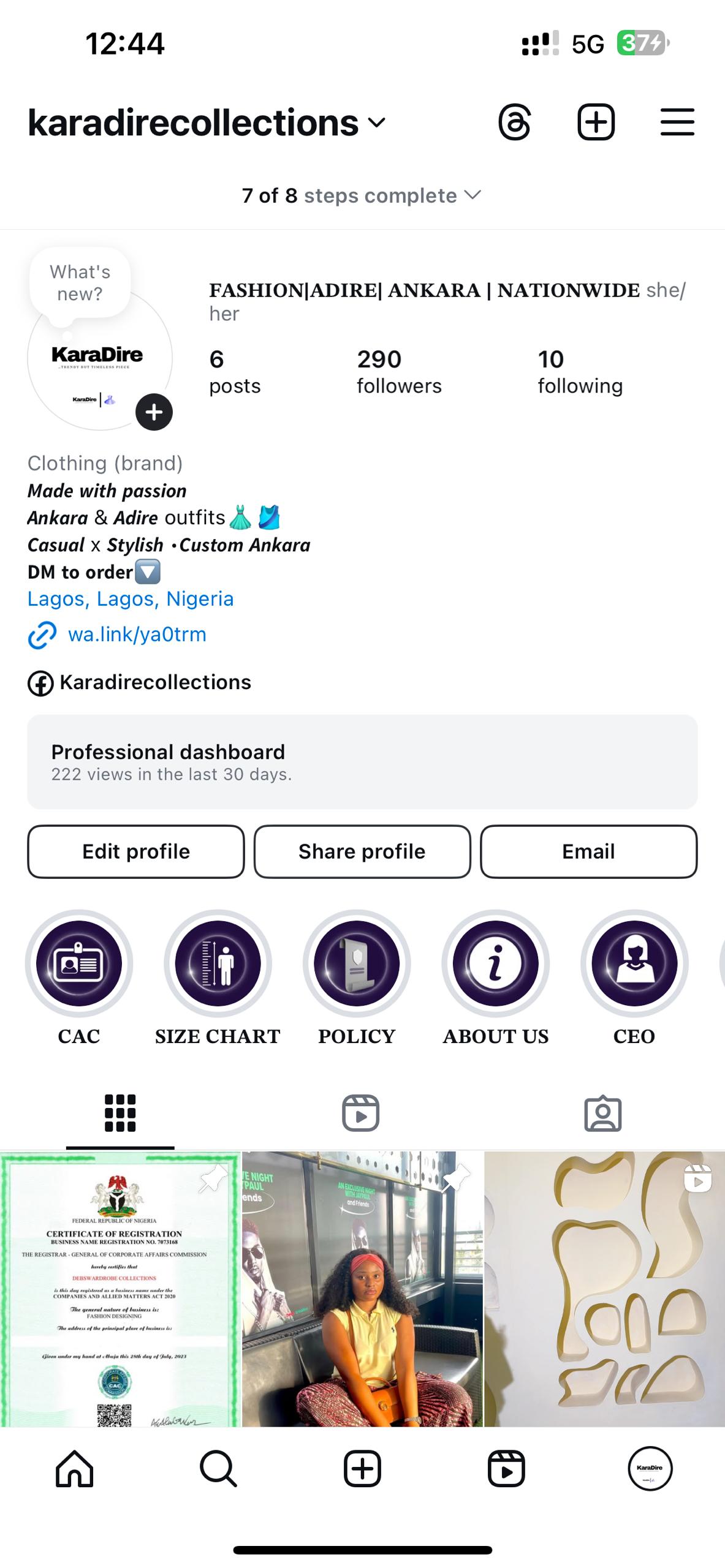Switch to the tagged photos tab
Image resolution: width=725 pixels, height=1568 pixels.
click(602, 1113)
